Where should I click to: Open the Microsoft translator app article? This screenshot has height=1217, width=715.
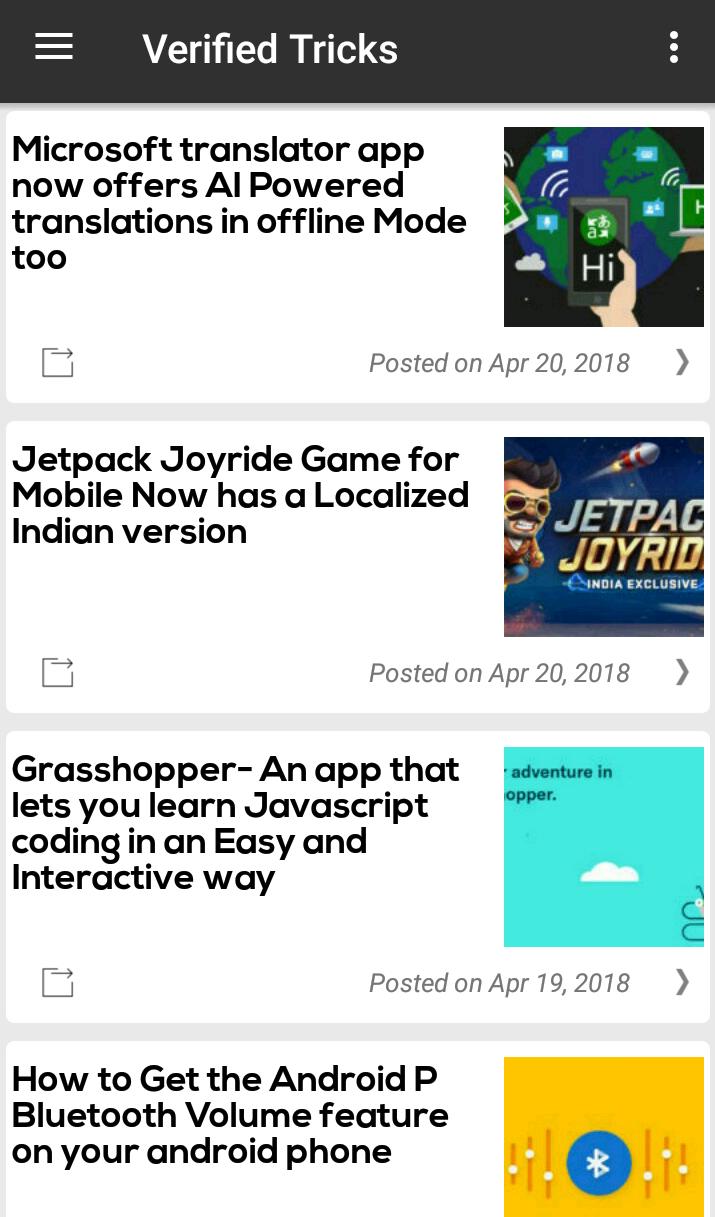(238, 203)
